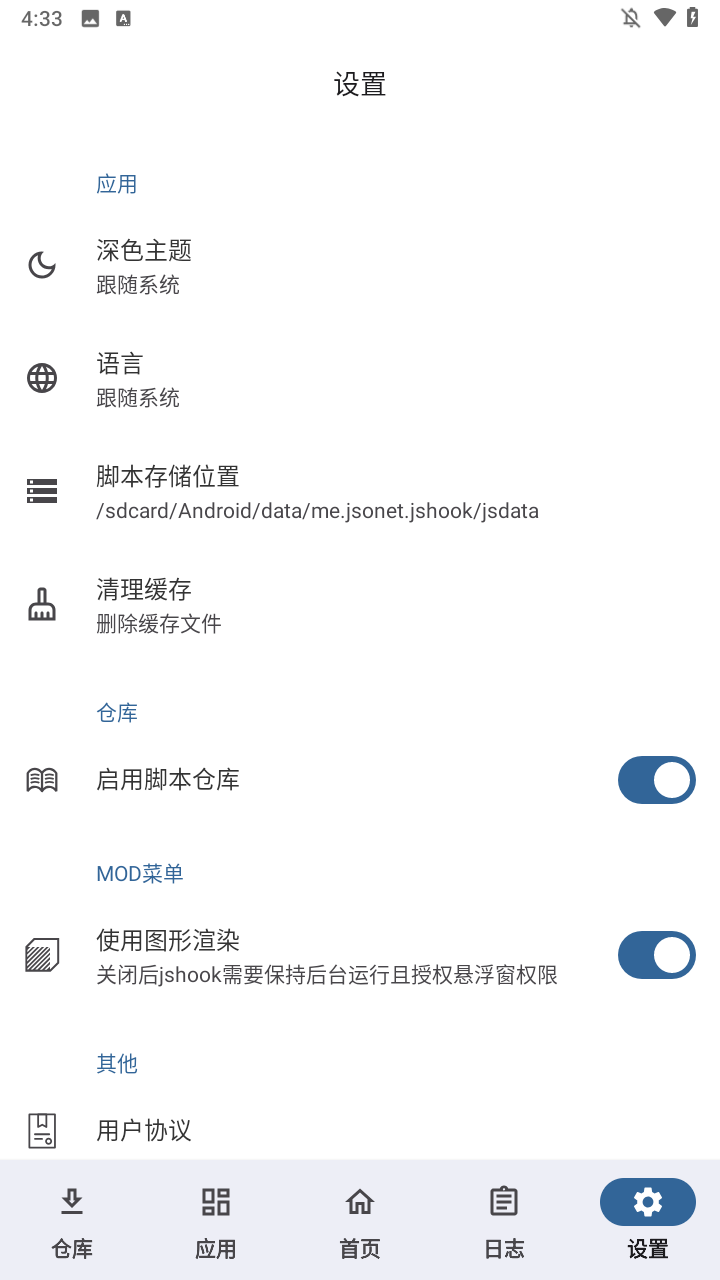Click the globe icon next to 语言

point(41,377)
